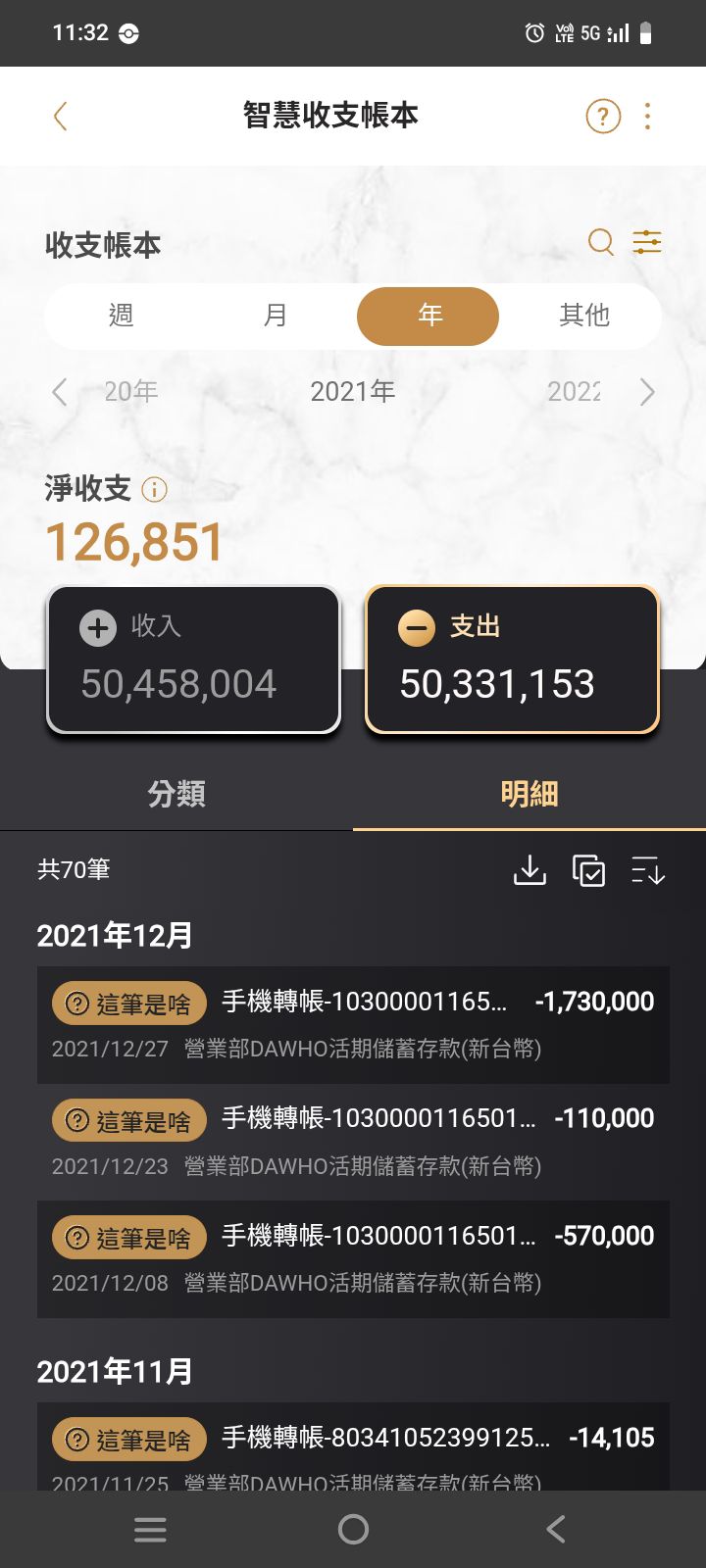
Task: Open the filter settings icon
Action: tap(647, 241)
